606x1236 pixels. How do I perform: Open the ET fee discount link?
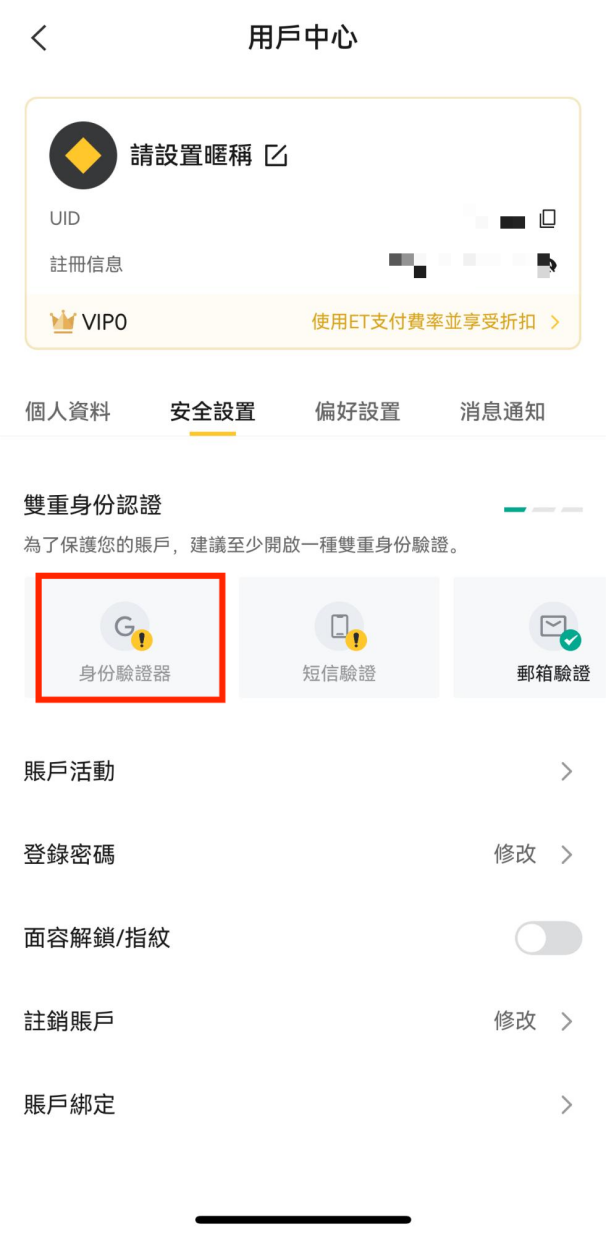[x=435, y=322]
